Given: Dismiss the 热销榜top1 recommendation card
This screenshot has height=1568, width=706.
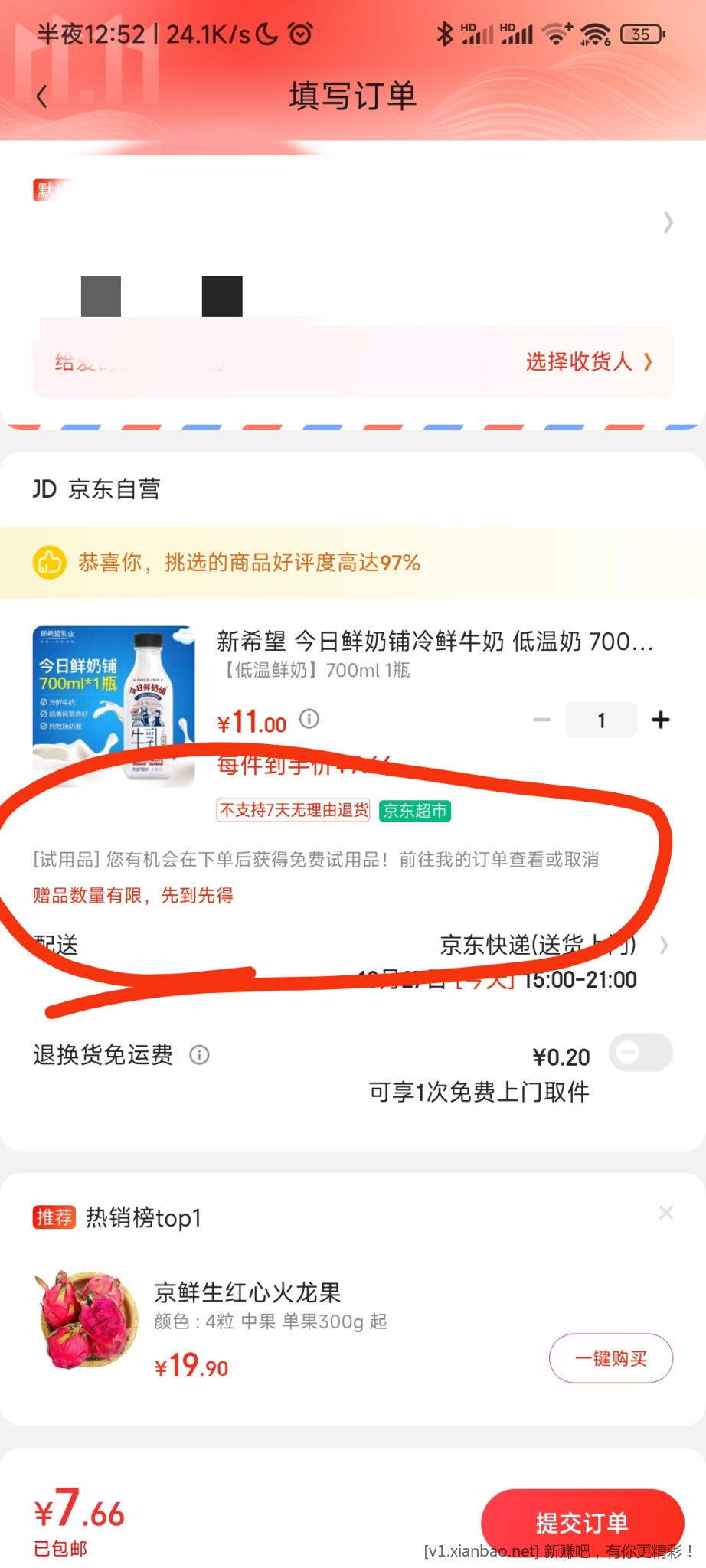Looking at the screenshot, I should pyautogui.click(x=665, y=1213).
